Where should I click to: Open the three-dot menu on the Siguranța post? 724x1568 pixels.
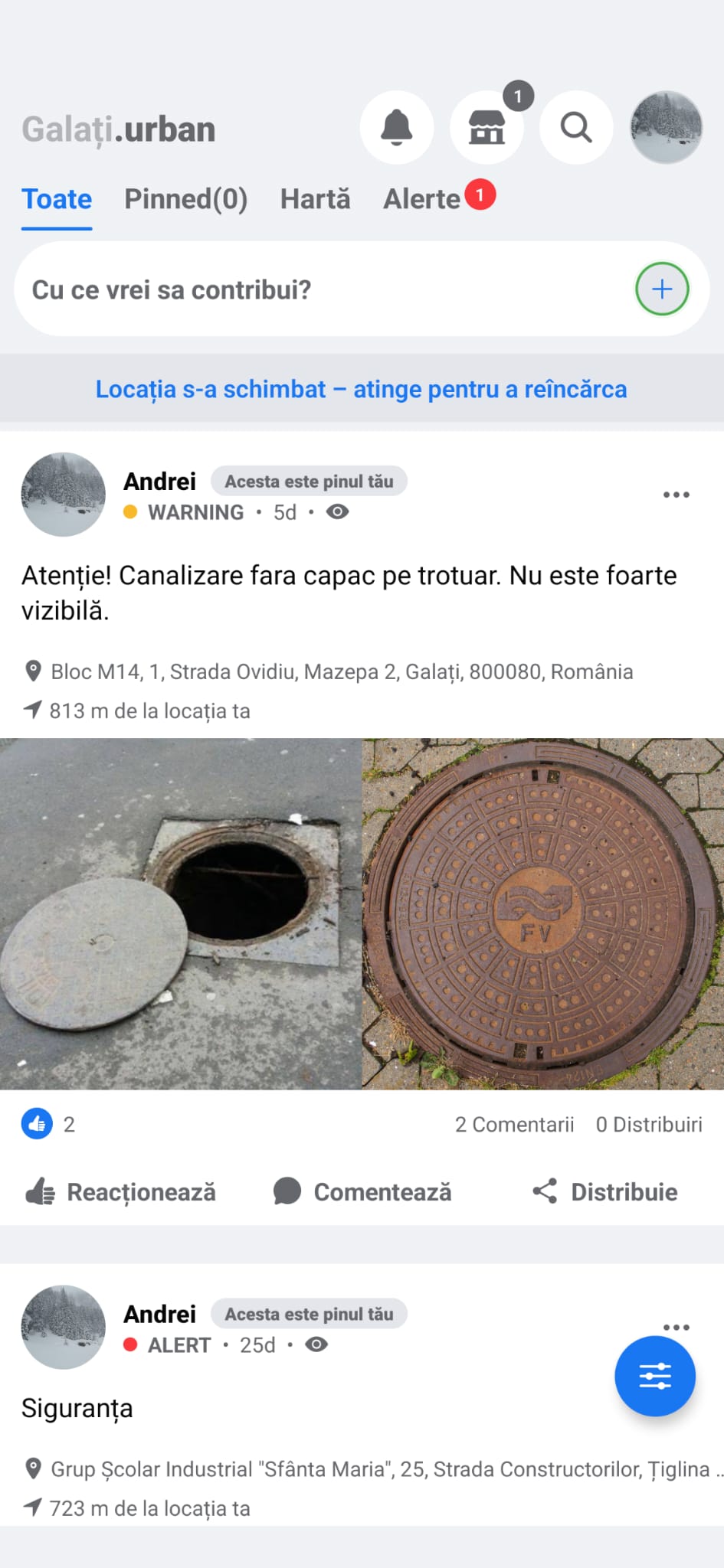point(676,1326)
